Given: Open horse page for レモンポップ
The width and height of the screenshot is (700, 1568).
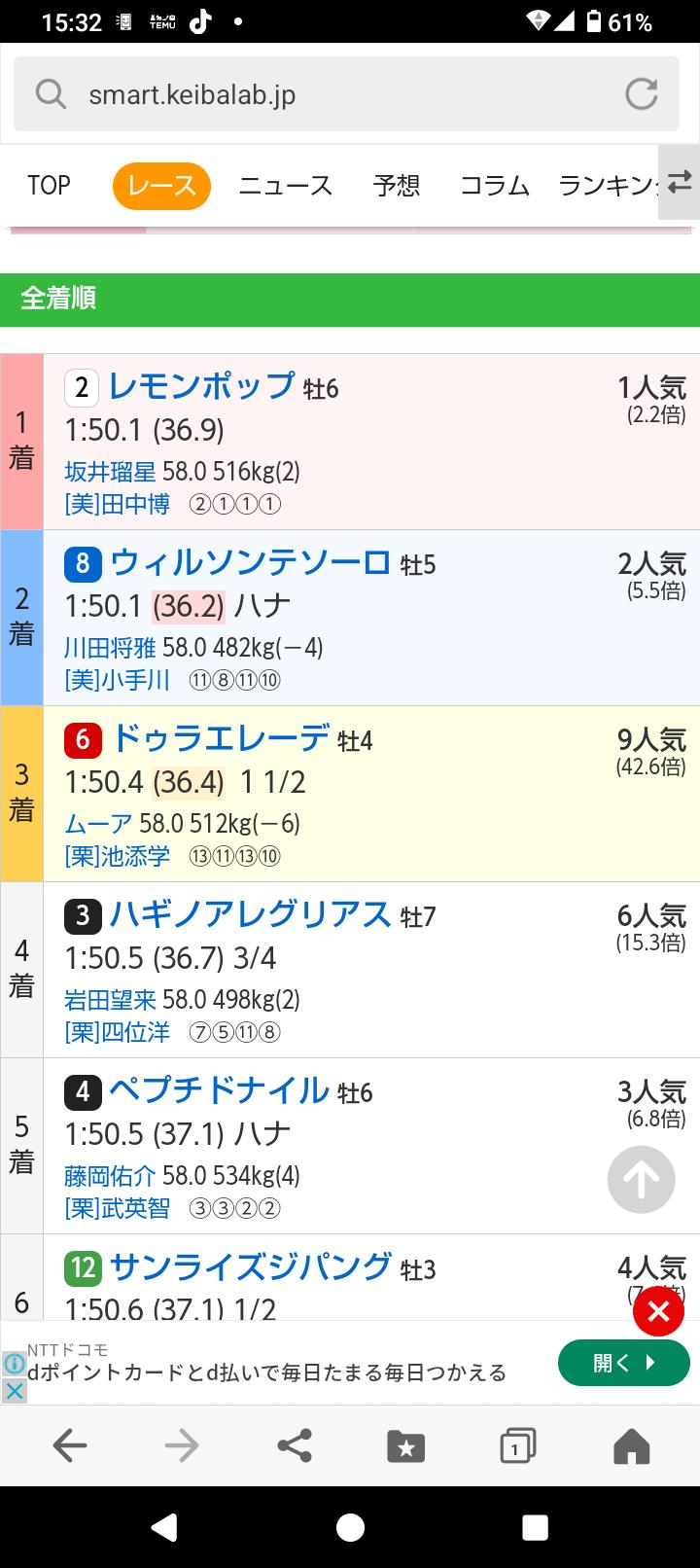Looking at the screenshot, I should (201, 386).
